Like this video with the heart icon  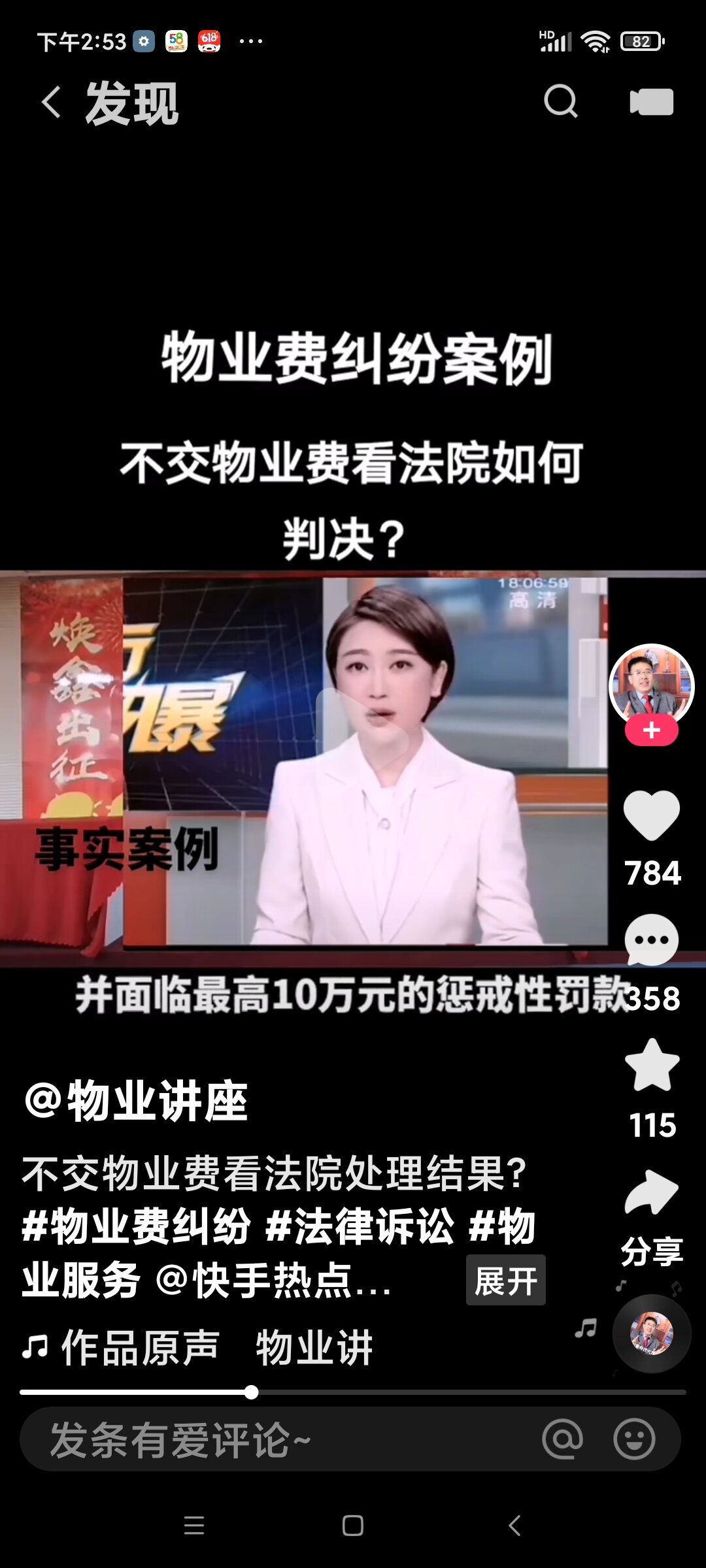pos(652,814)
